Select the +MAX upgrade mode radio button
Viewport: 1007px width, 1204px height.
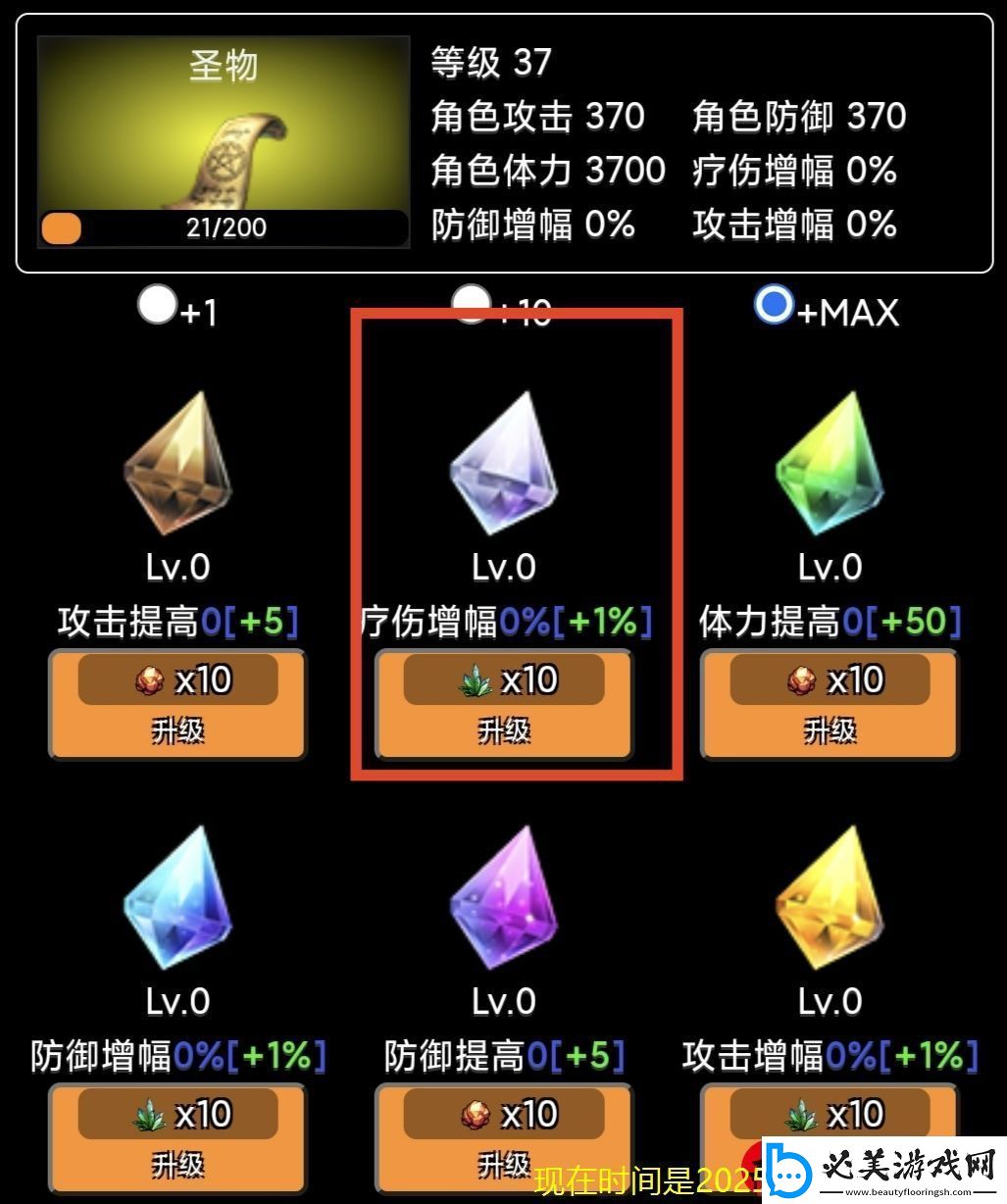[775, 307]
